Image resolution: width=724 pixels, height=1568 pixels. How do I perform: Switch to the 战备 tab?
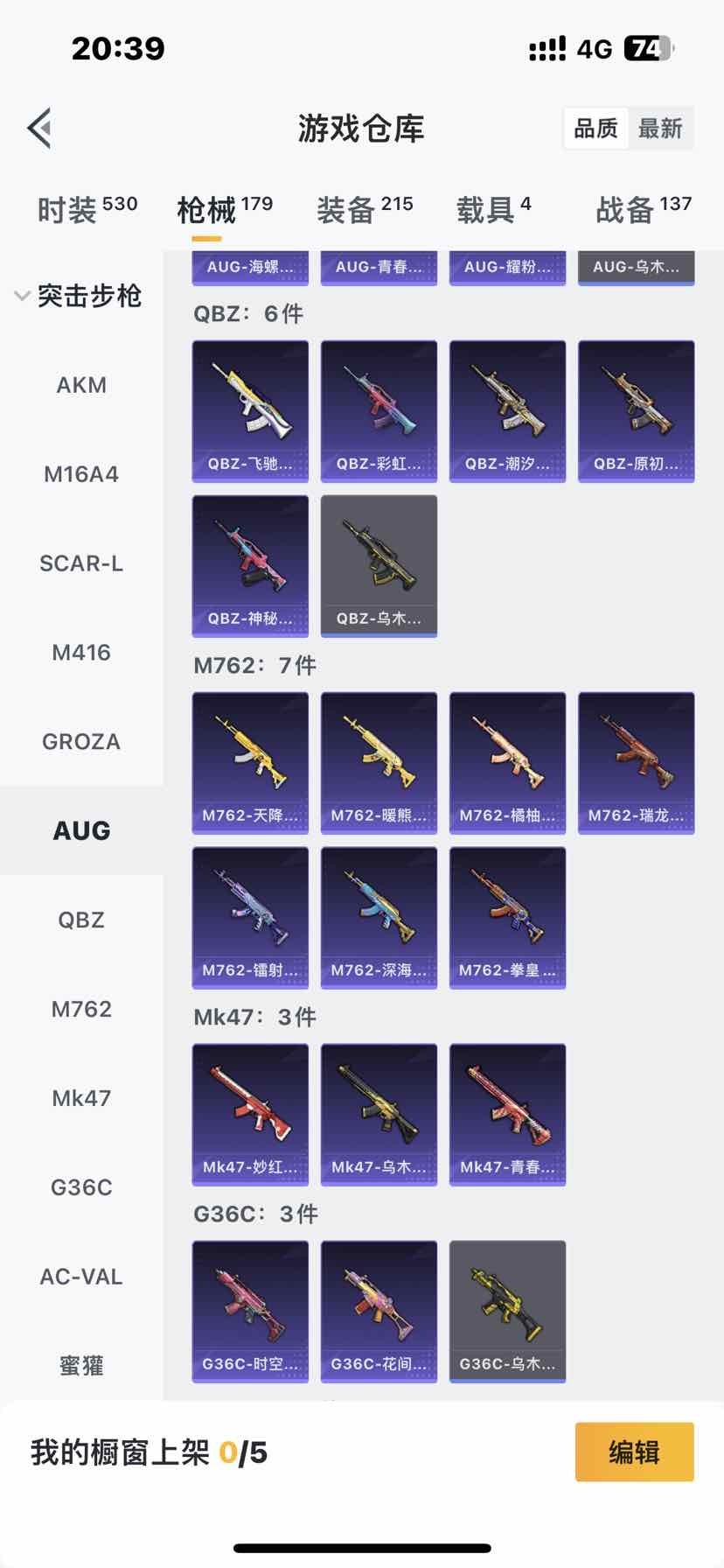pyautogui.click(x=644, y=209)
